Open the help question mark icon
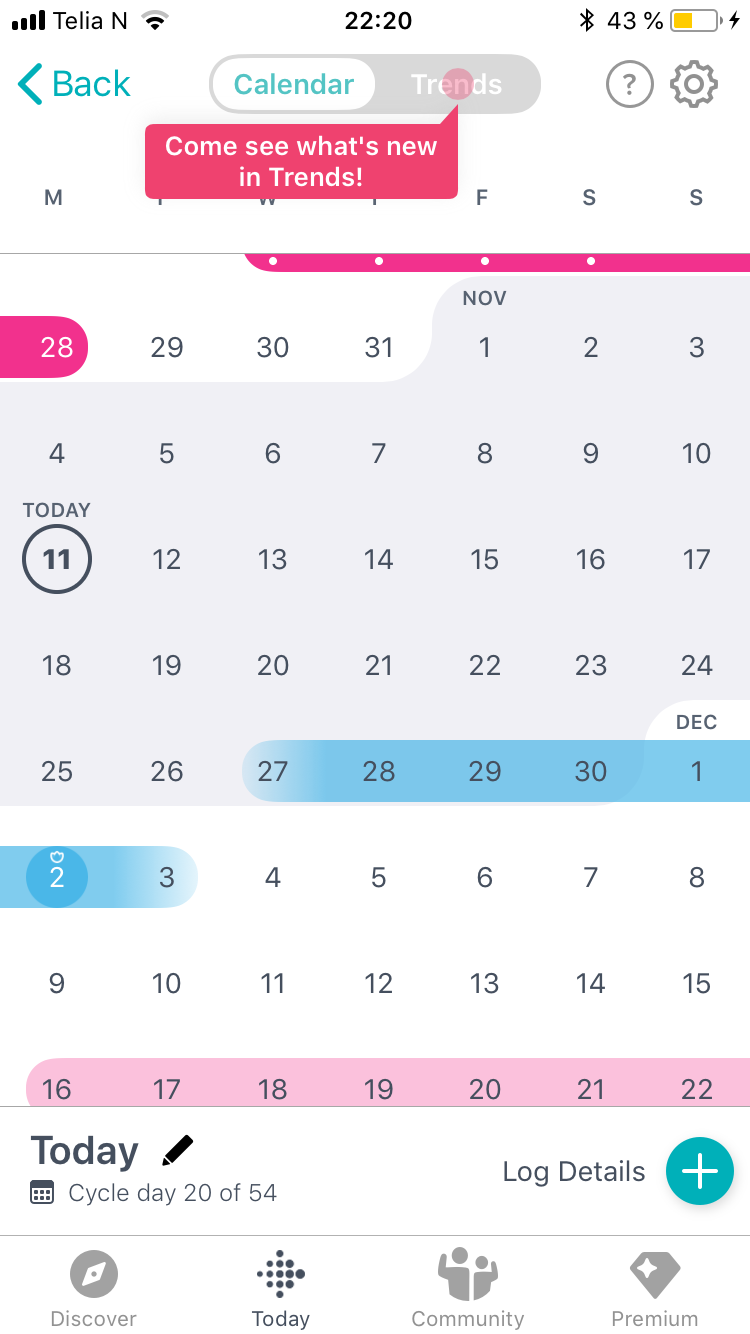Screen dimensions: 750x1334 629,85
